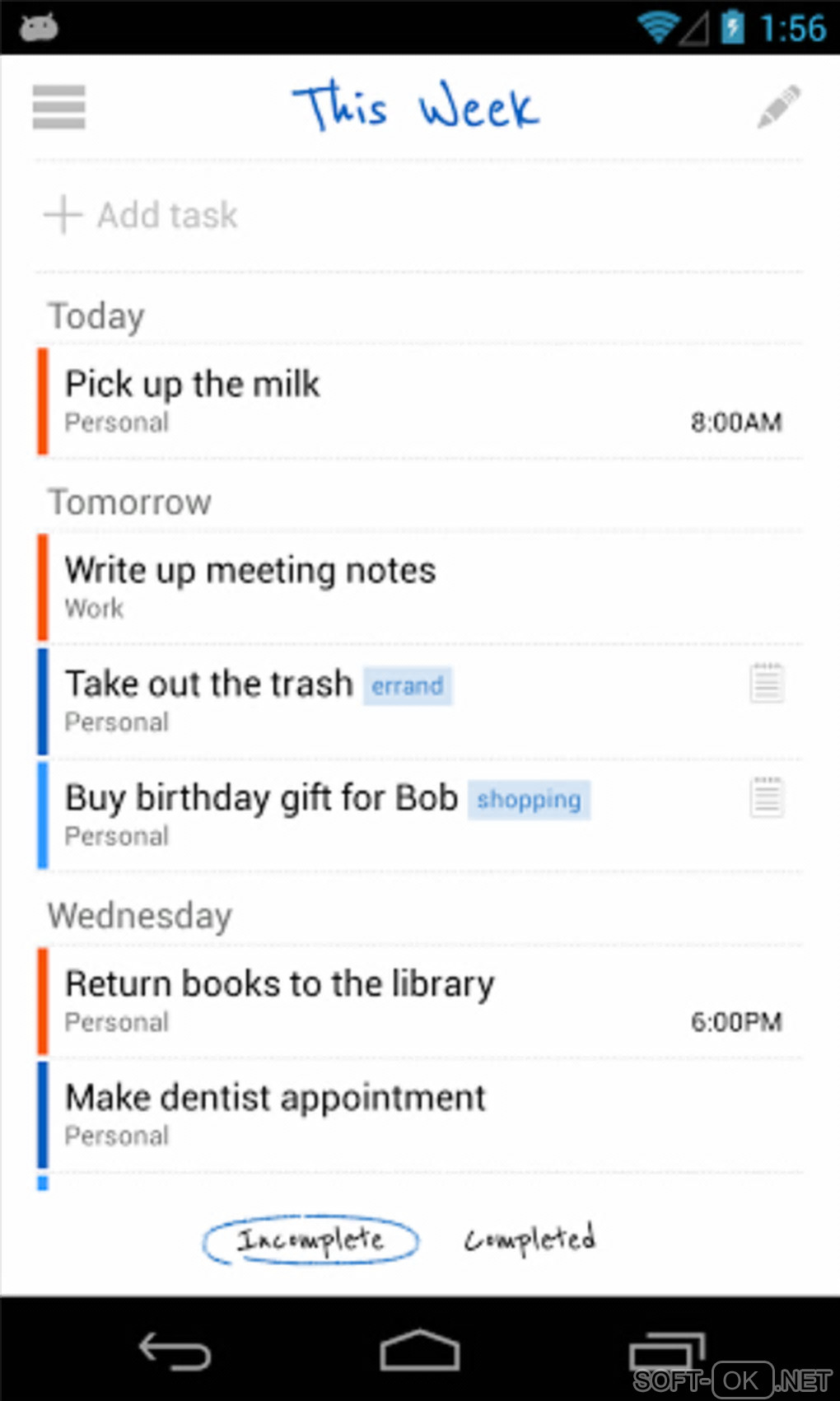The image size is (840, 1401).
Task: Open Buy birthday gift for Bob task
Action: 261,798
